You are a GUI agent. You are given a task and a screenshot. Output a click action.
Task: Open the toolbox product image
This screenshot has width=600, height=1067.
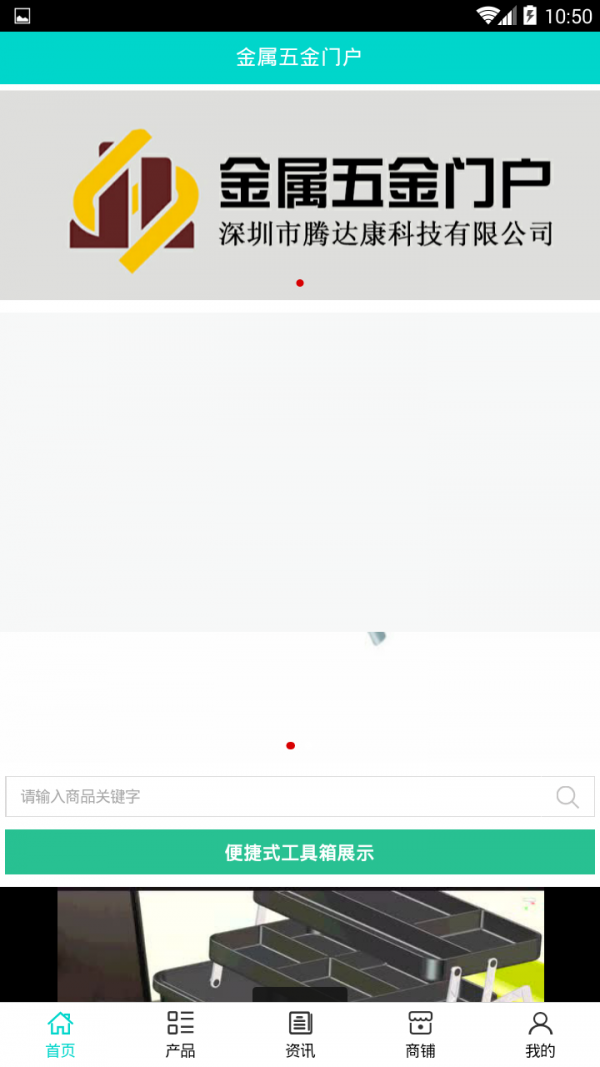[x=300, y=945]
